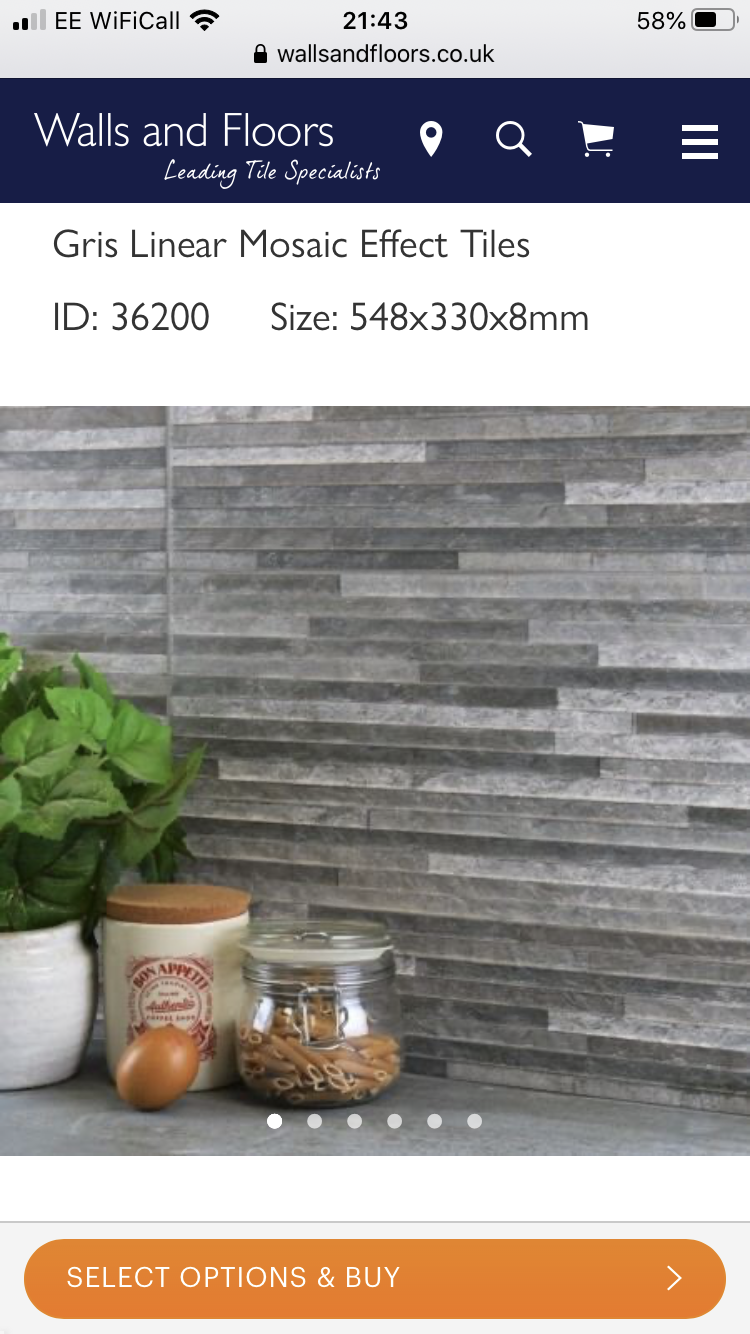Screen dimensions: 750x1334
Task: Tap Select Options & Buy button
Action: pyautogui.click(x=375, y=1278)
